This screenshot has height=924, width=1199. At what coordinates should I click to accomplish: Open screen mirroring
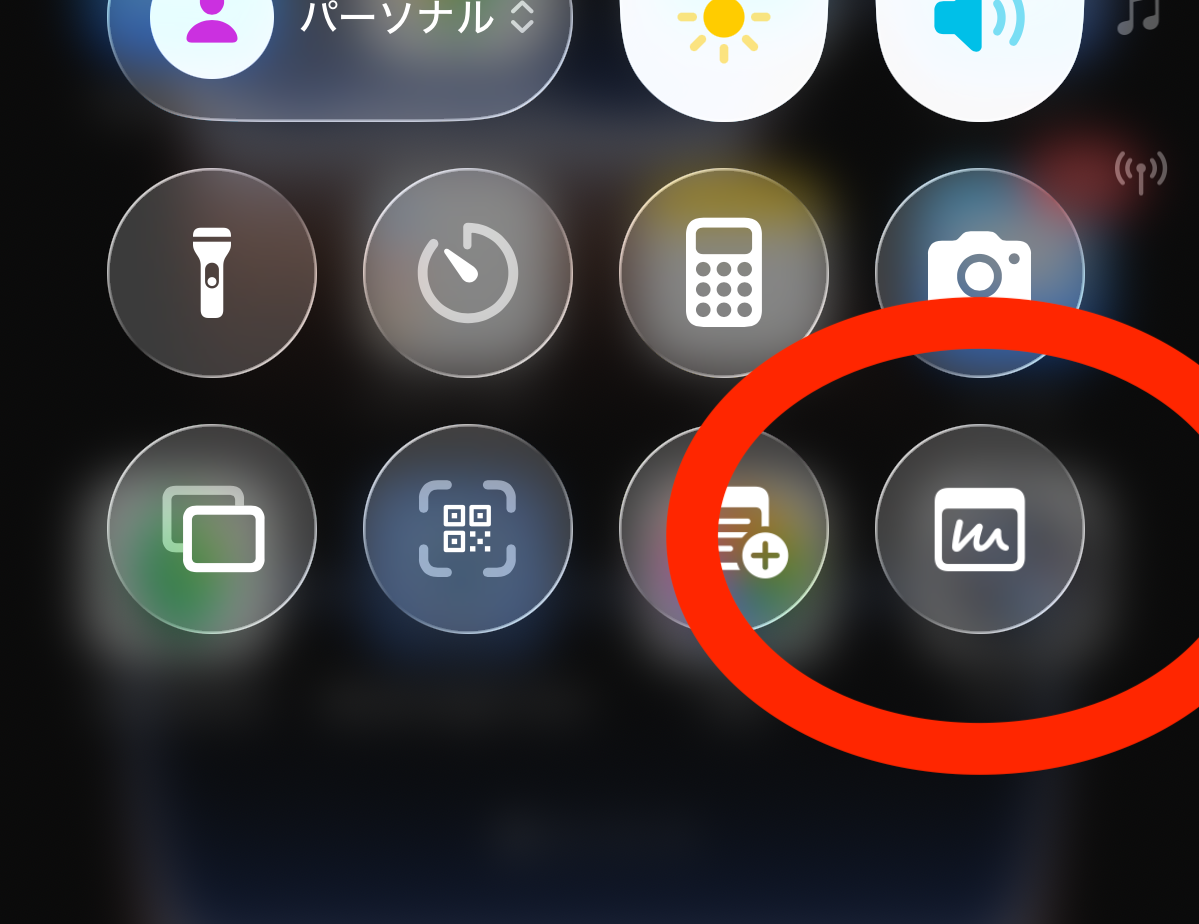(x=212, y=529)
